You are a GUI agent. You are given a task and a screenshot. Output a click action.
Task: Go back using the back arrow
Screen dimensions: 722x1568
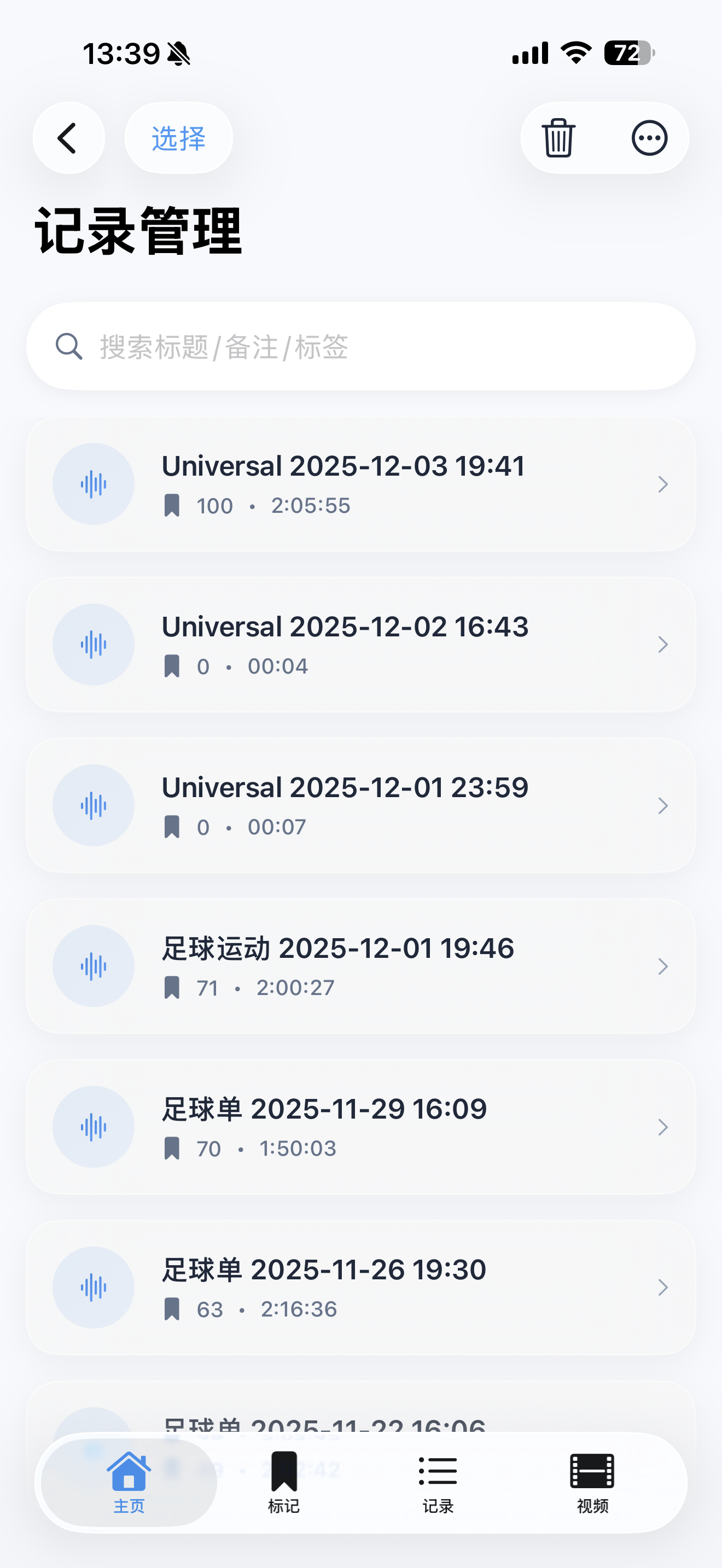(x=68, y=138)
